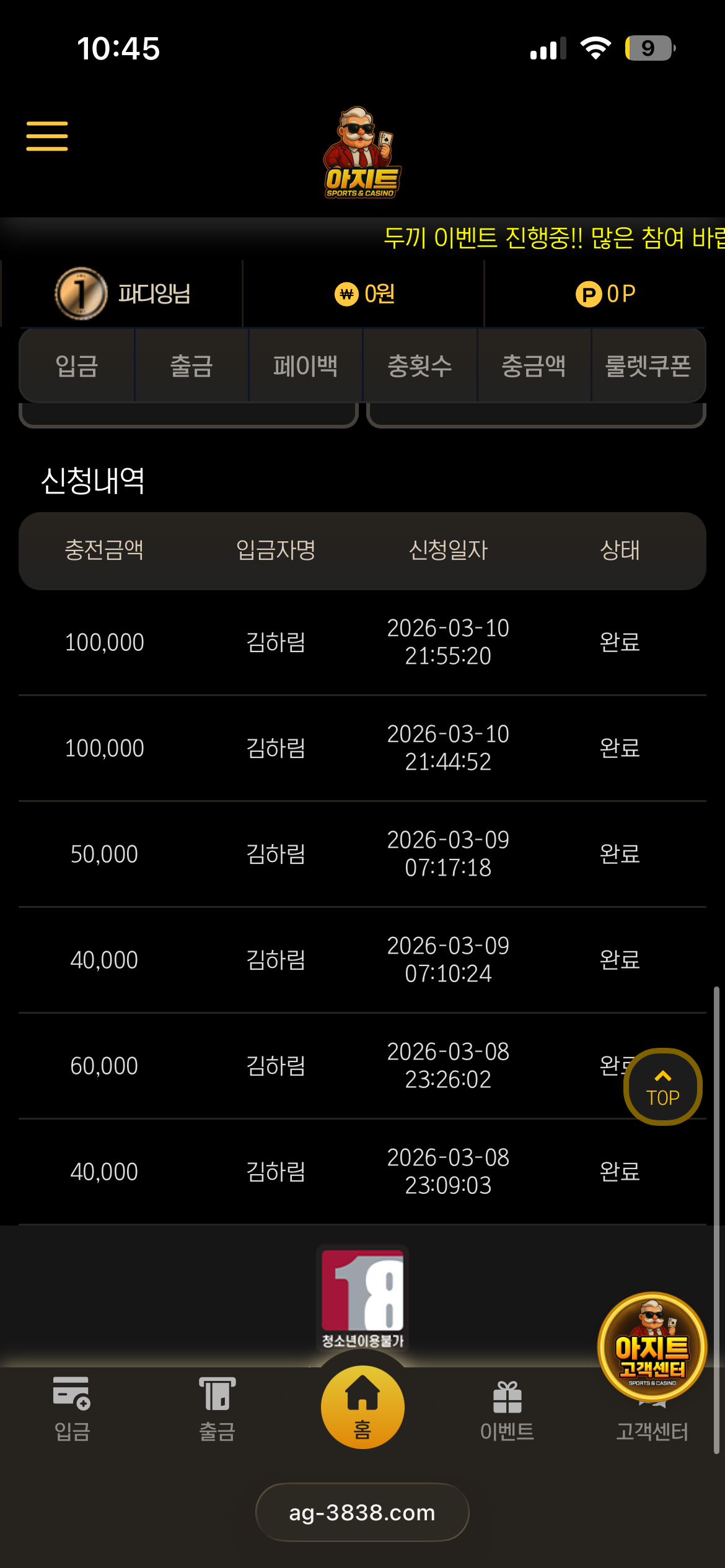Image resolution: width=725 pixels, height=1568 pixels.
Task: Open 출금 in the bottom navigation
Action: pos(217,1409)
